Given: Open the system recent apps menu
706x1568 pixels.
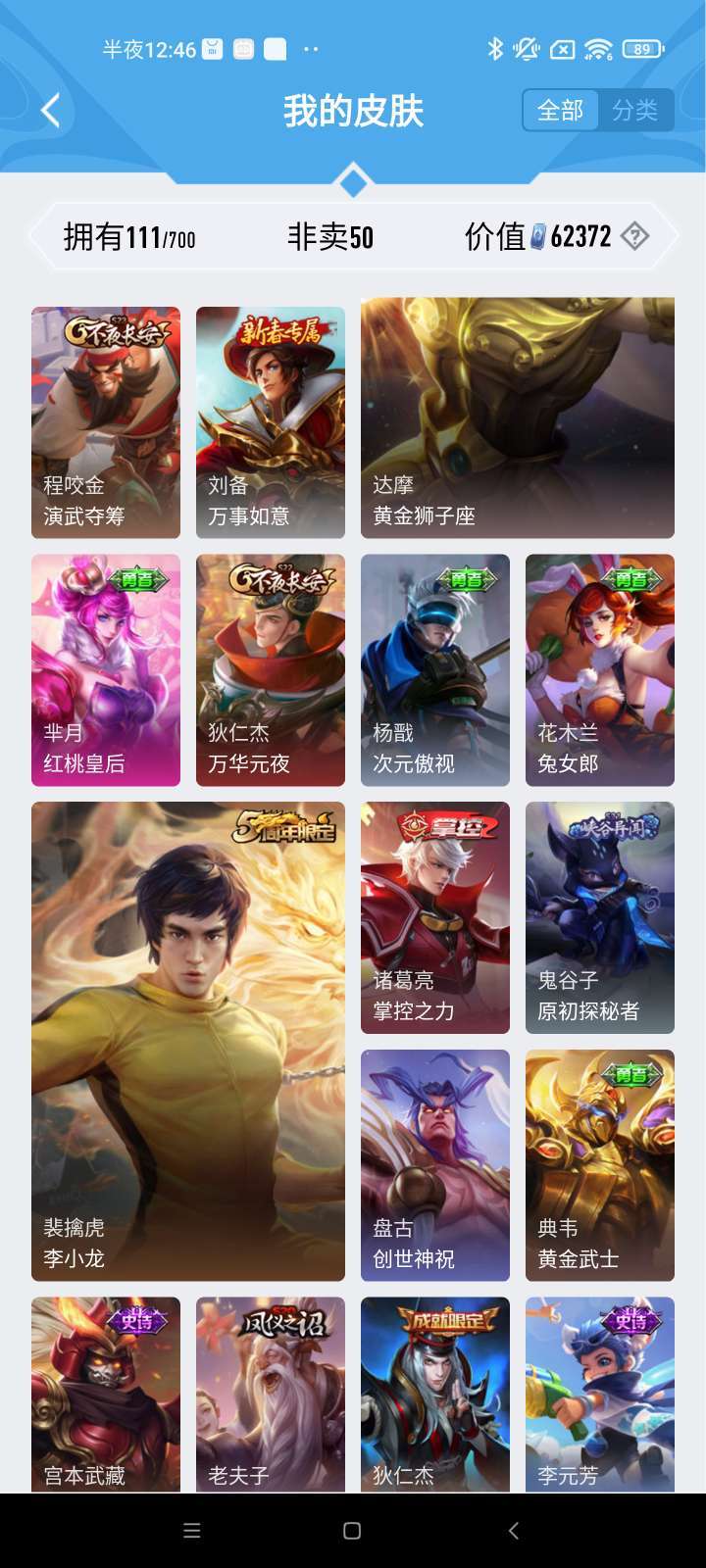Looking at the screenshot, I should coord(192,1531).
